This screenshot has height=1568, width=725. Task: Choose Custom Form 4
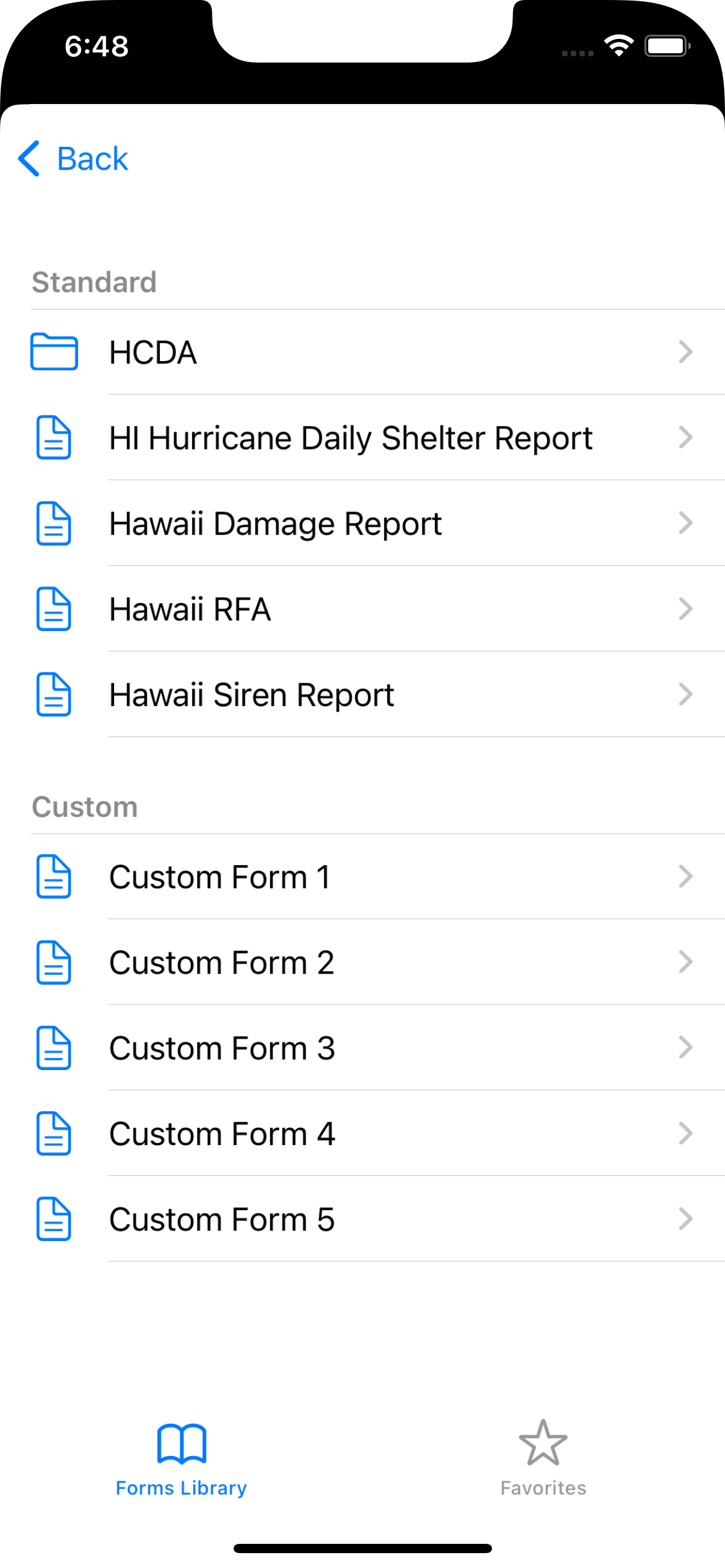[x=362, y=1133]
